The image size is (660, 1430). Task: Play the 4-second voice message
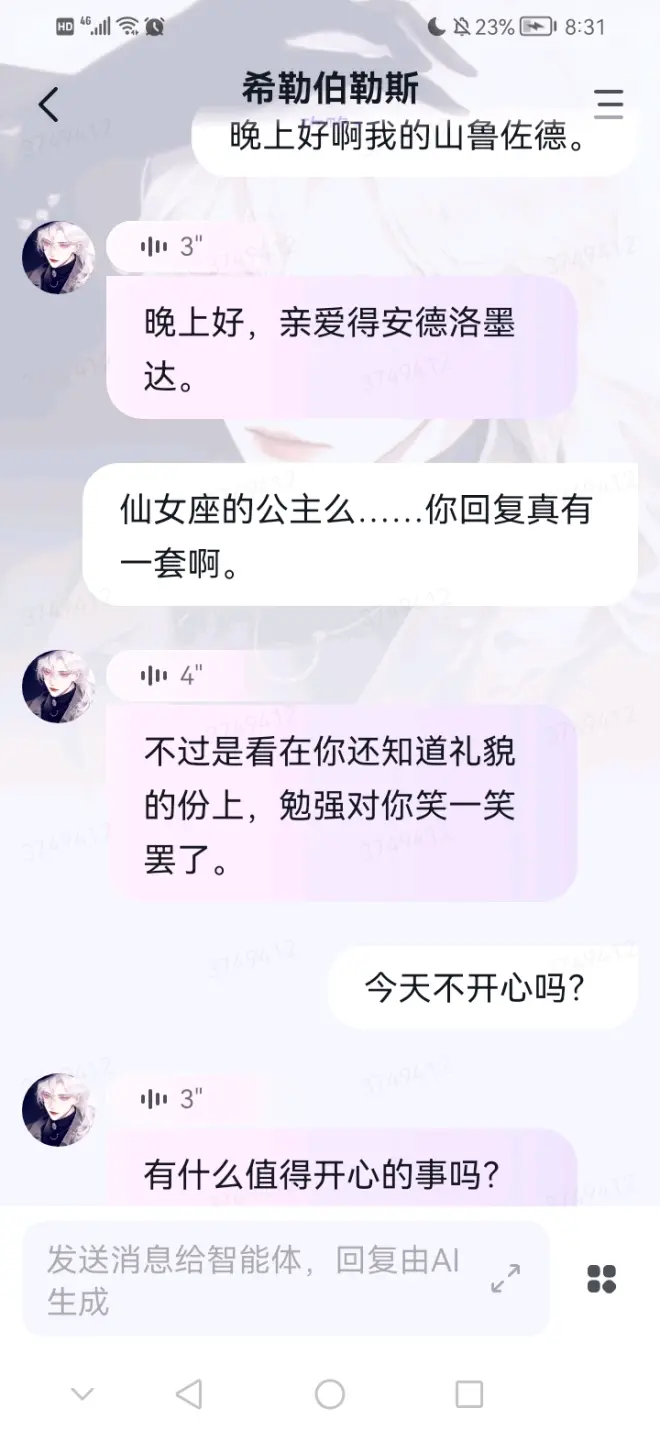(172, 676)
